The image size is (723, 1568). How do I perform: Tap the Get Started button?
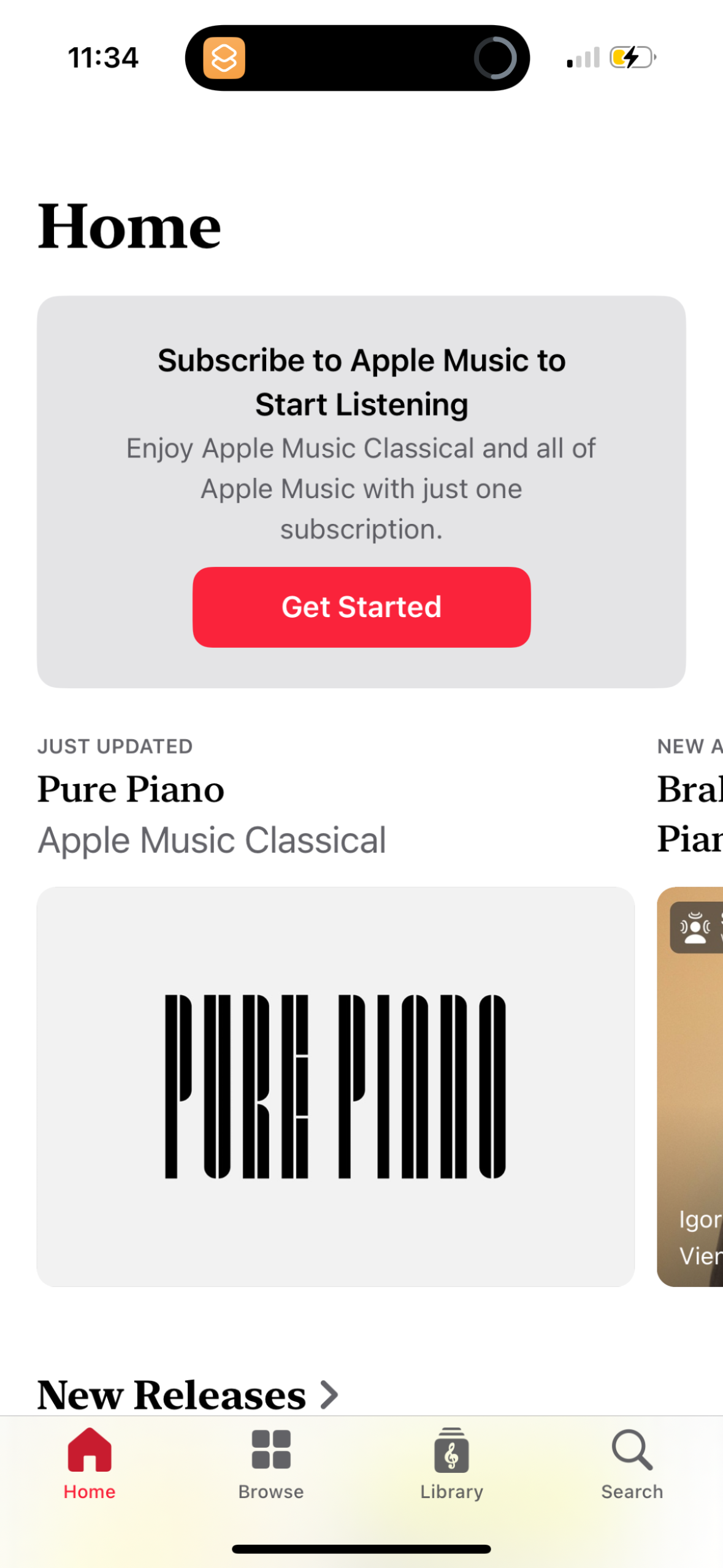[361, 606]
